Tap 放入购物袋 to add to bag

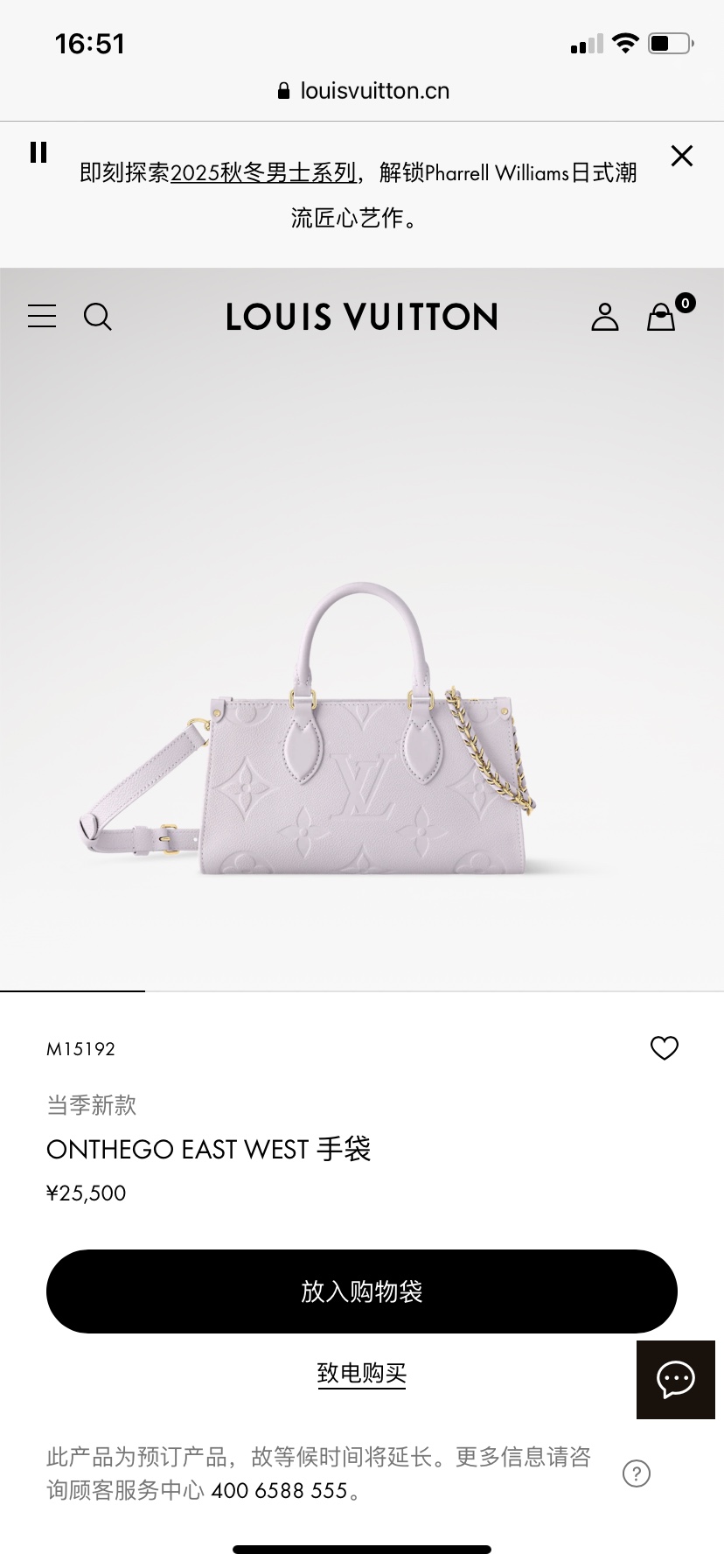(x=362, y=1291)
